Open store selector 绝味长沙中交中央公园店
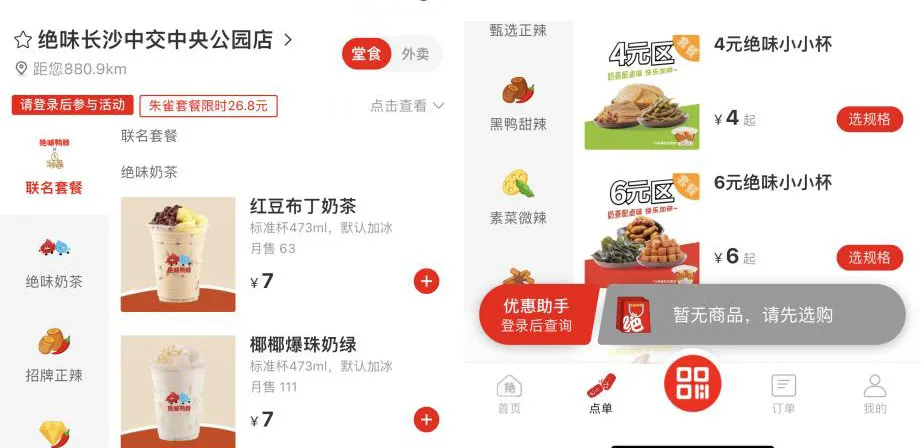Viewport: 921px width, 448px height. [155, 40]
